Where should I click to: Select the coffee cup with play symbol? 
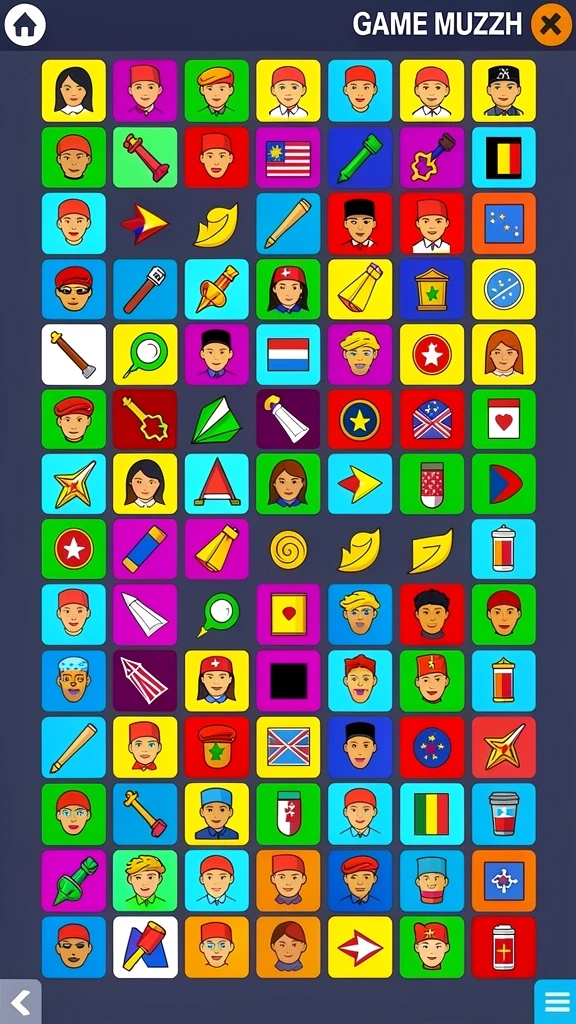[504, 814]
